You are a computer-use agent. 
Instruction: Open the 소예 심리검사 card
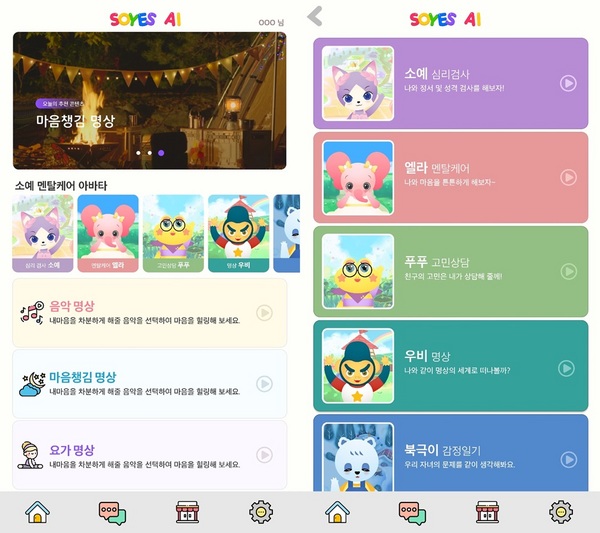450,83
